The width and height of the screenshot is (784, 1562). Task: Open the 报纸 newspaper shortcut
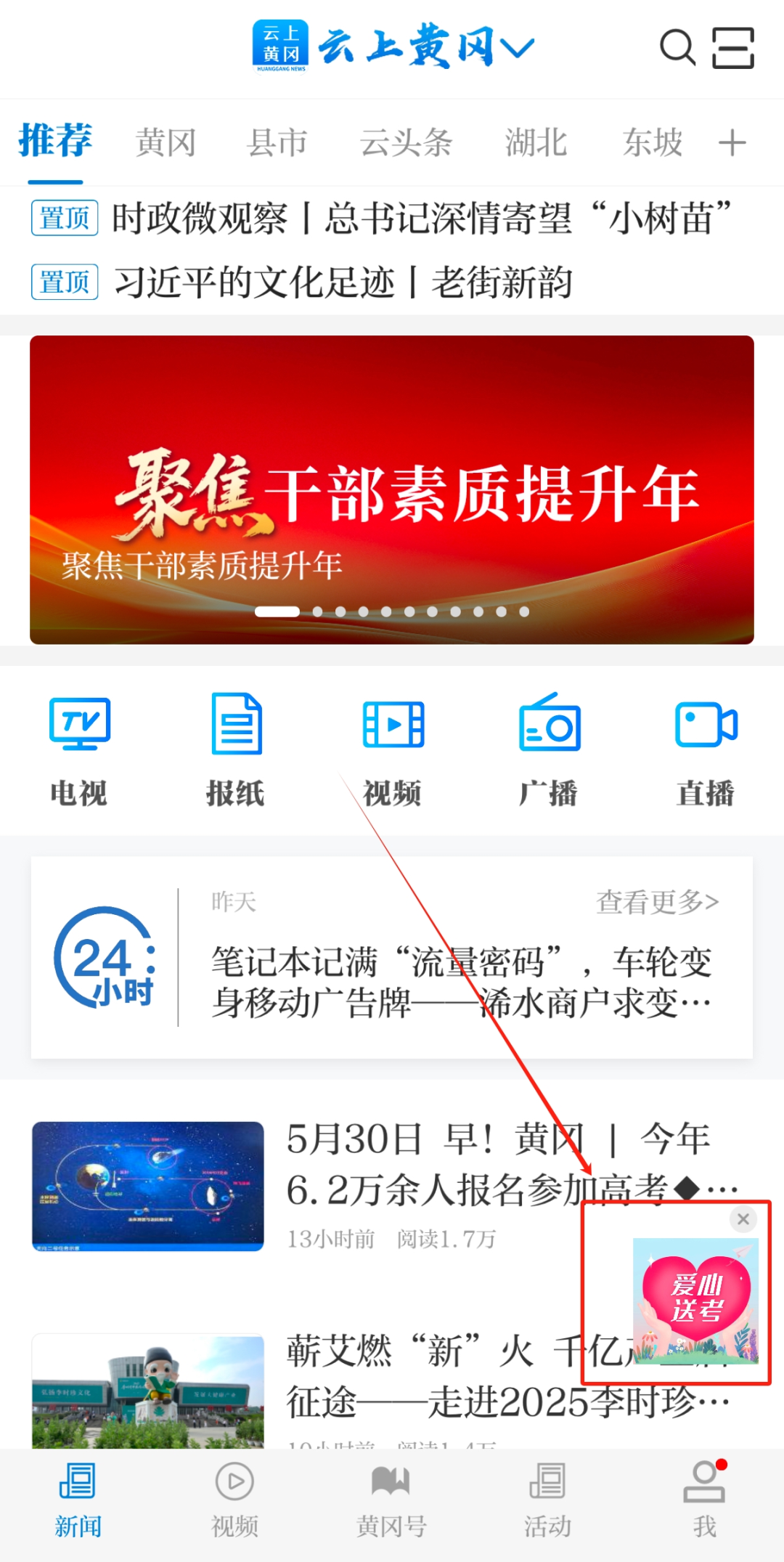(235, 750)
